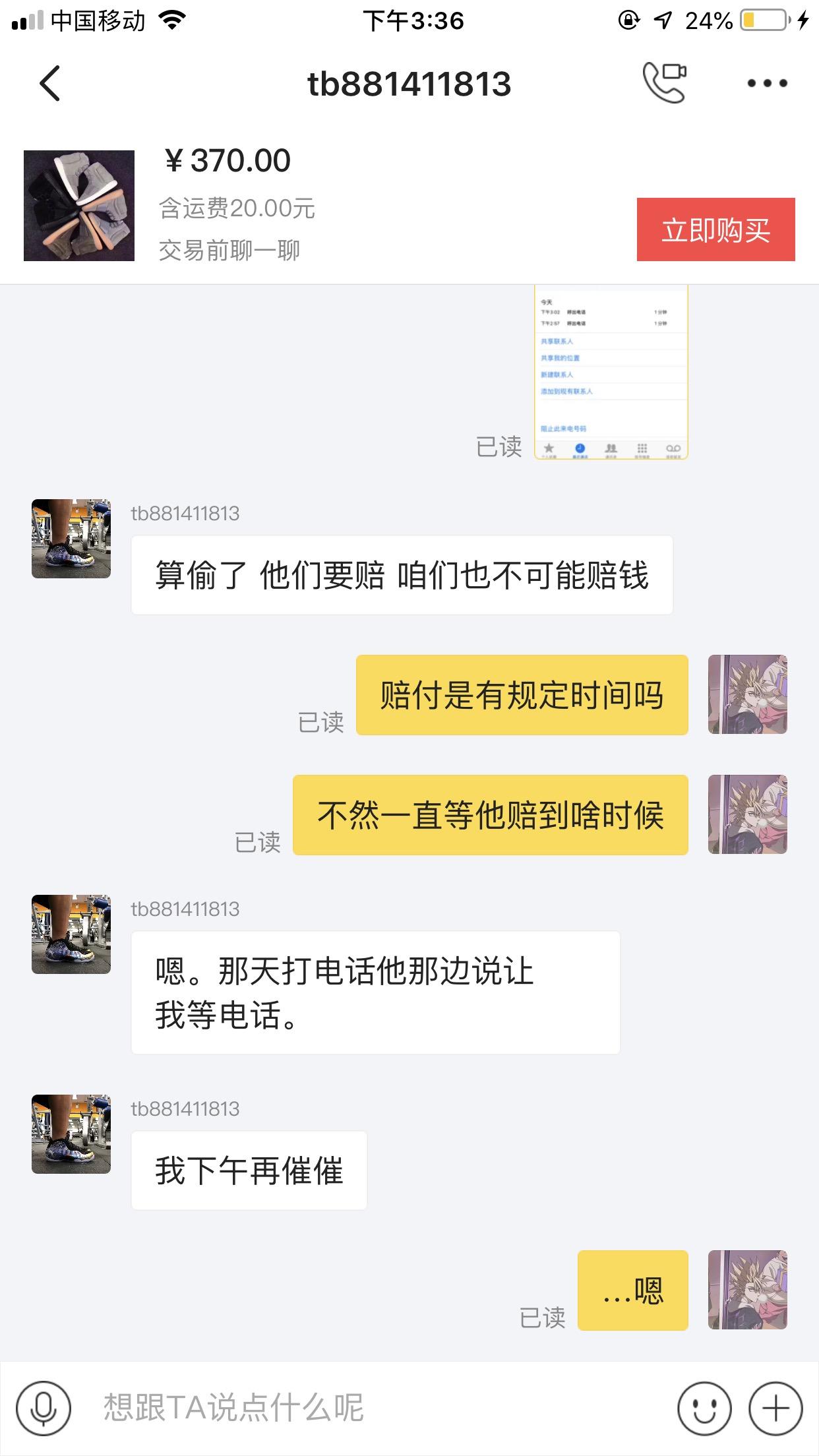Open the emoji picker
This screenshot has height=1456, width=819.
(704, 1409)
